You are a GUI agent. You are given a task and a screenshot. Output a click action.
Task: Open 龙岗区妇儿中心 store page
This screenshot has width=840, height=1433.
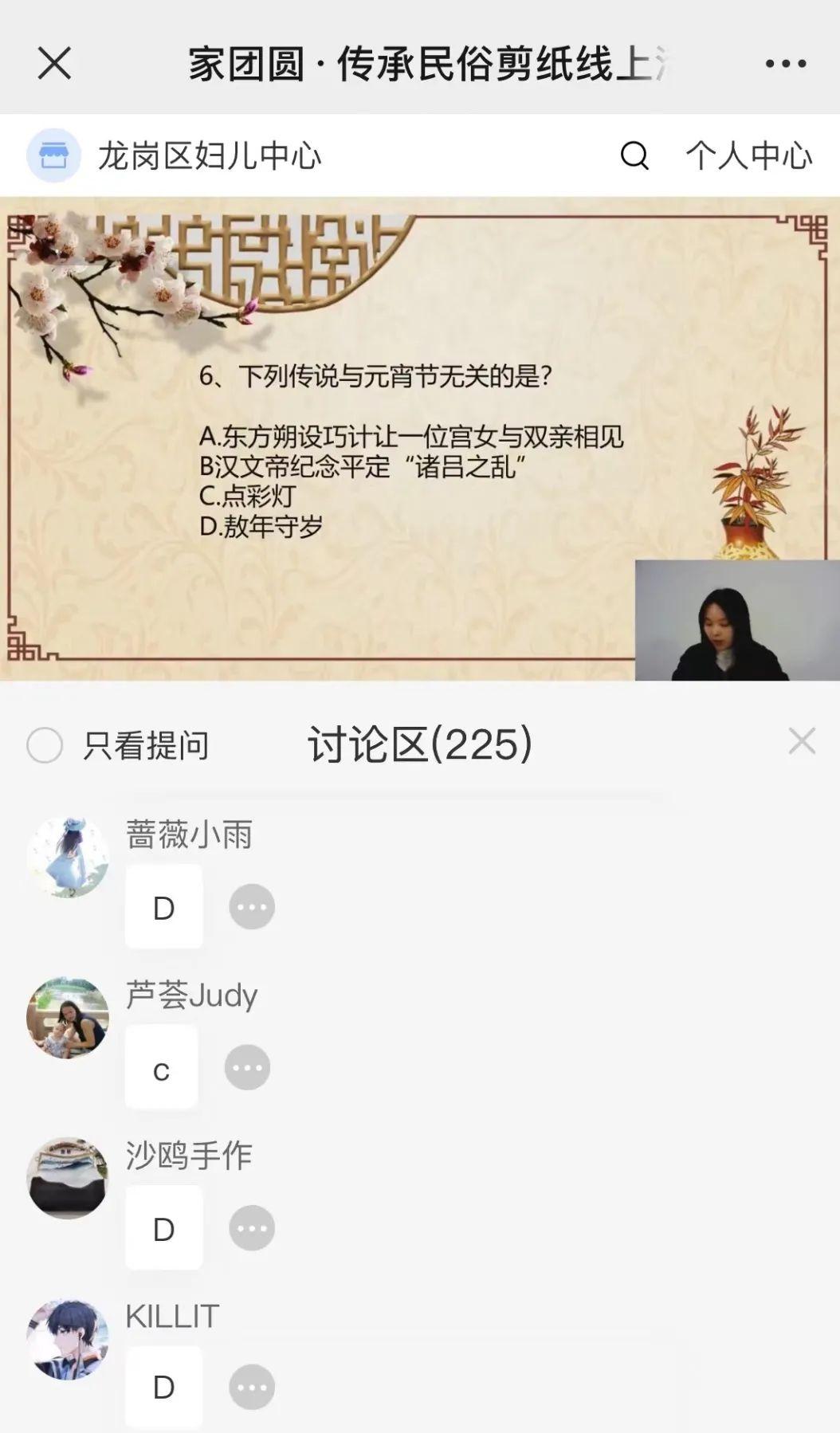click(175, 155)
